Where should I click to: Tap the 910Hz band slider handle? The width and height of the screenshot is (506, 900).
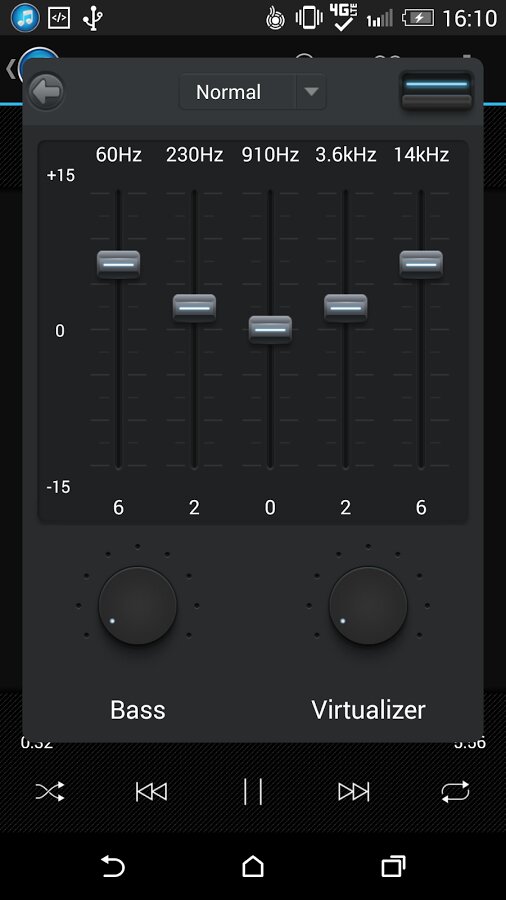click(x=270, y=330)
